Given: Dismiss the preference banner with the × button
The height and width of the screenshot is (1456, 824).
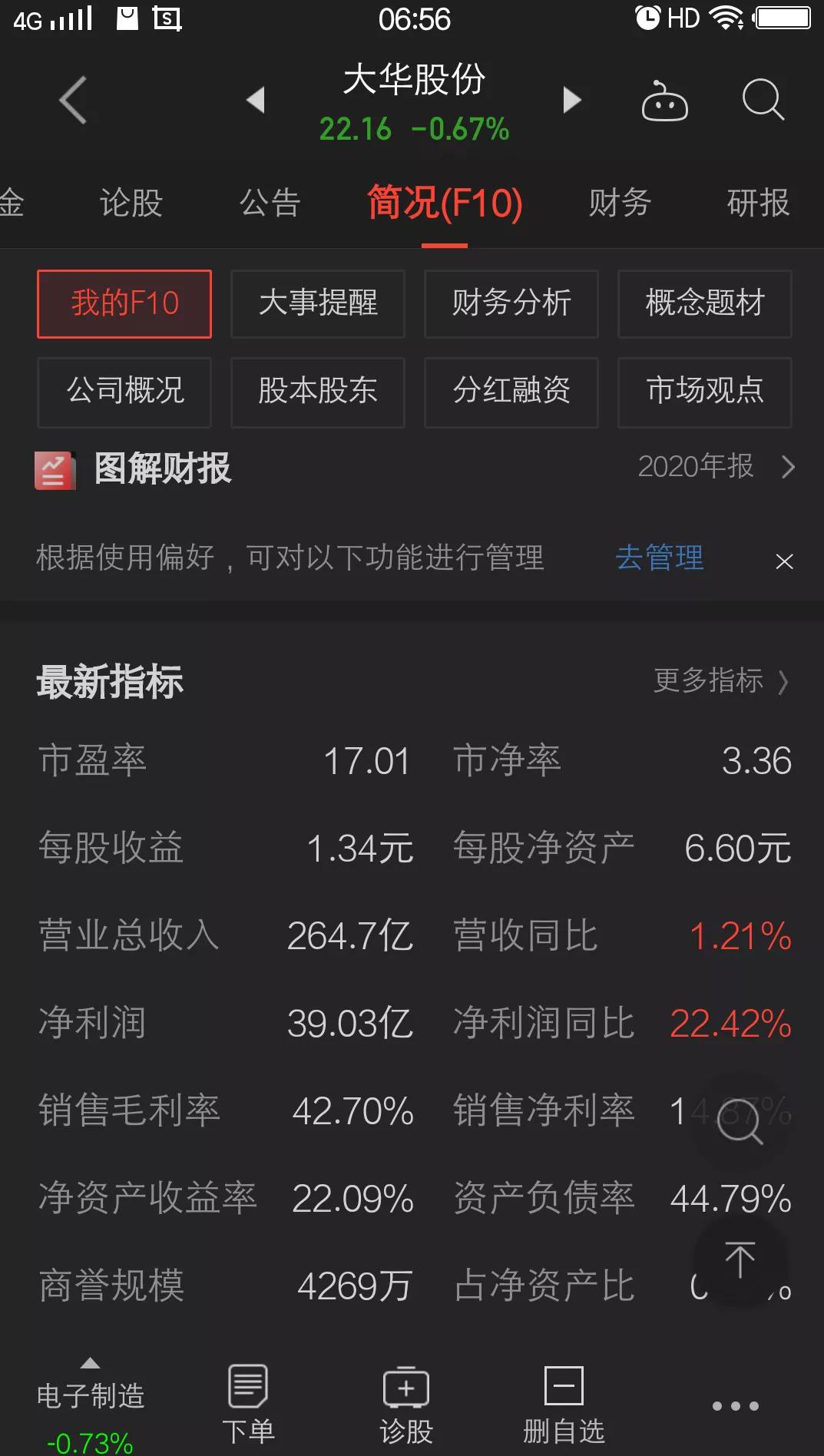Looking at the screenshot, I should tap(785, 561).
